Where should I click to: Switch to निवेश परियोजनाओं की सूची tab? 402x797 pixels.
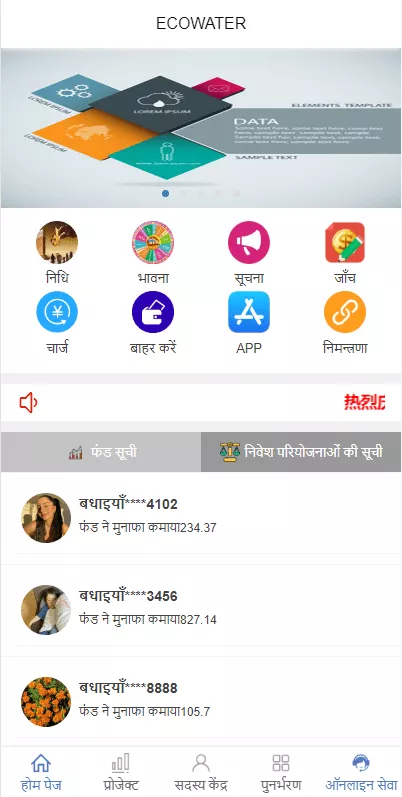(301, 452)
